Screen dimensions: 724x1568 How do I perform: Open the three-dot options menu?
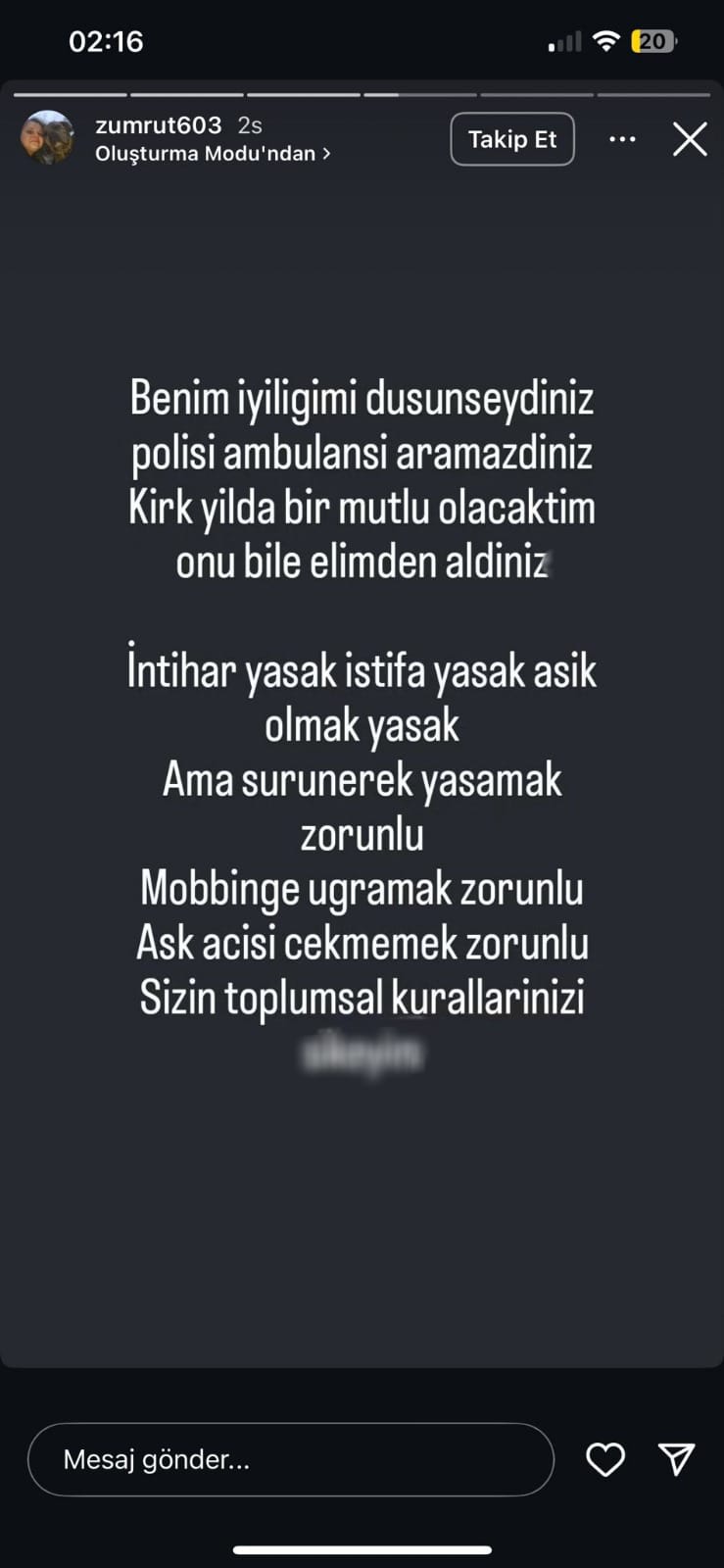point(622,139)
